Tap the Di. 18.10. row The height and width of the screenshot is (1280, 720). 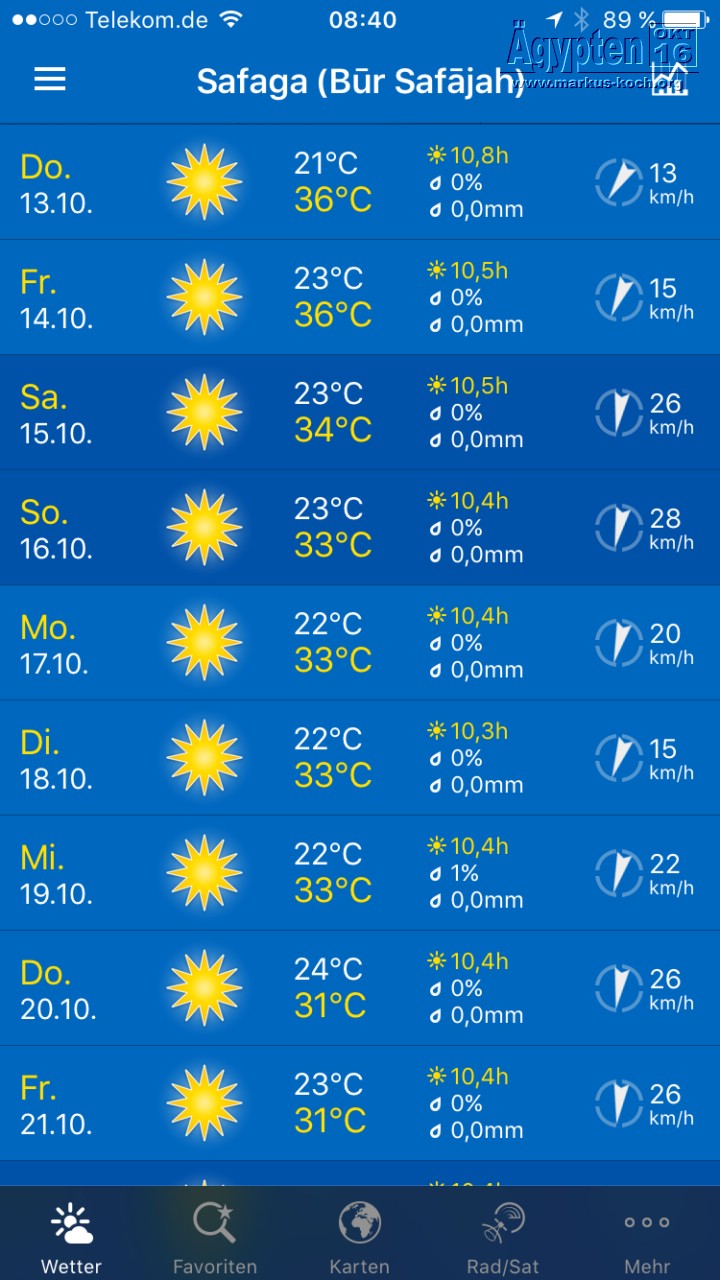pyautogui.click(x=360, y=757)
